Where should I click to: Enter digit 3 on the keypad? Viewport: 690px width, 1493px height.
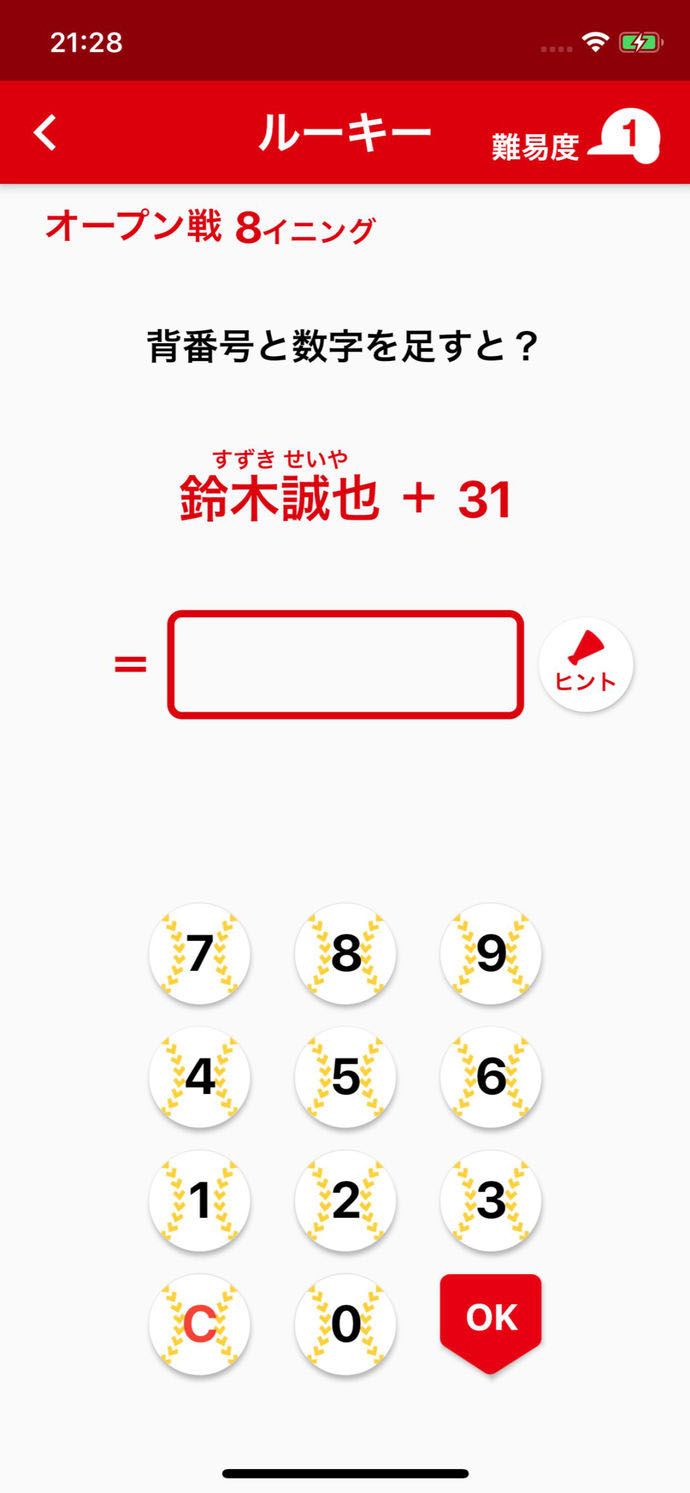point(491,1201)
